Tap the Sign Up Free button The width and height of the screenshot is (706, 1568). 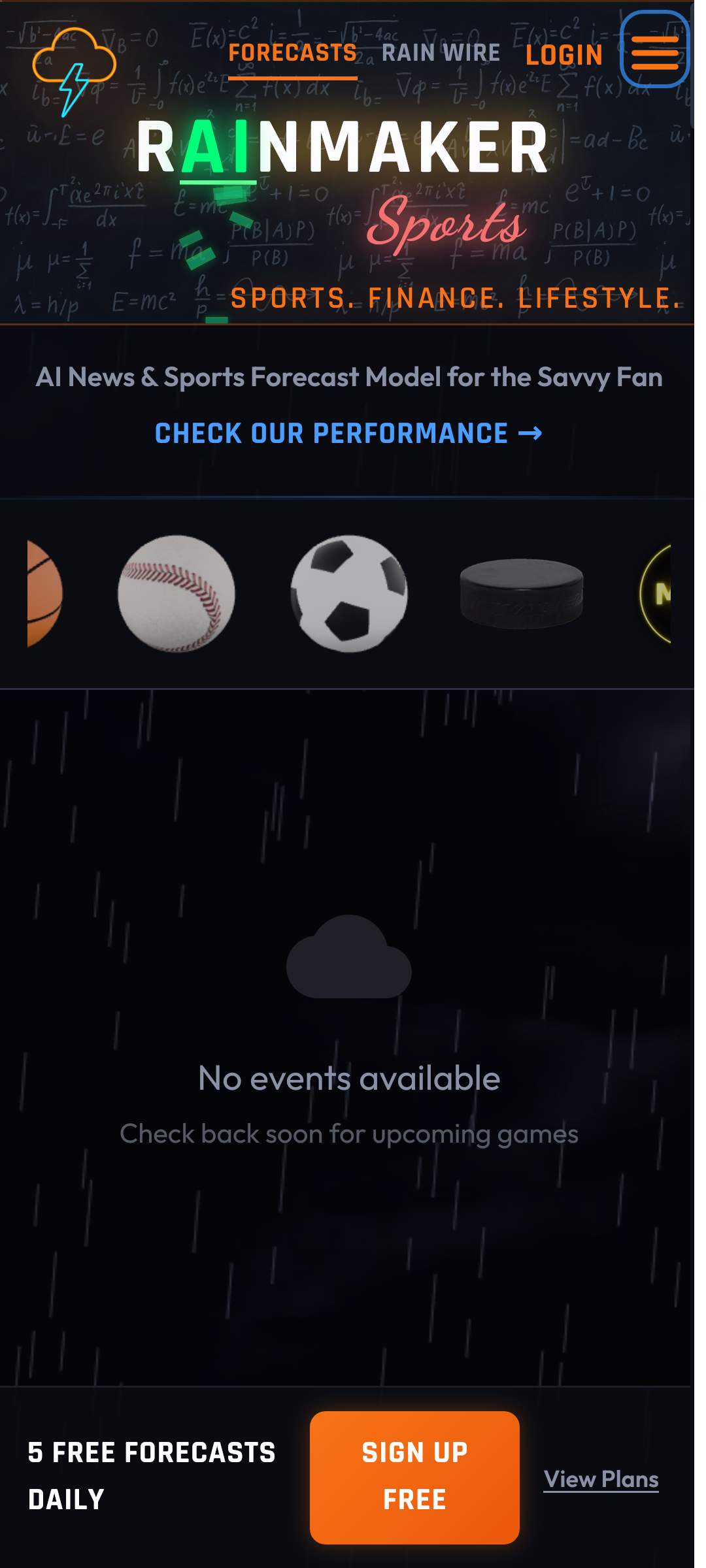414,1477
